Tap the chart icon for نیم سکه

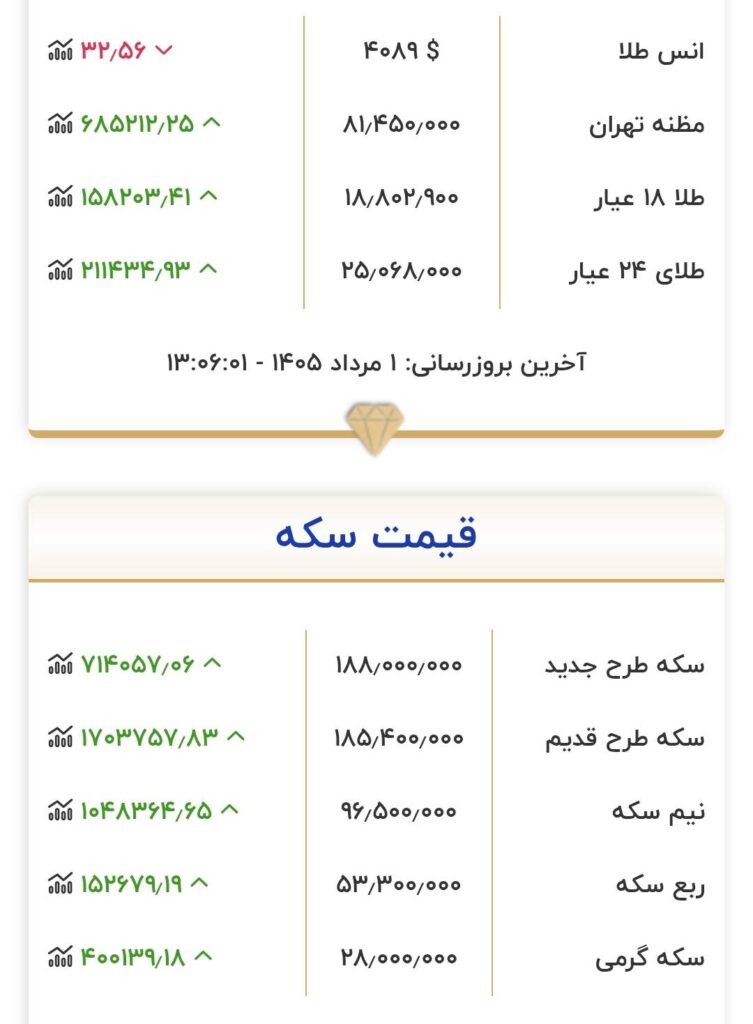[x=60, y=810]
